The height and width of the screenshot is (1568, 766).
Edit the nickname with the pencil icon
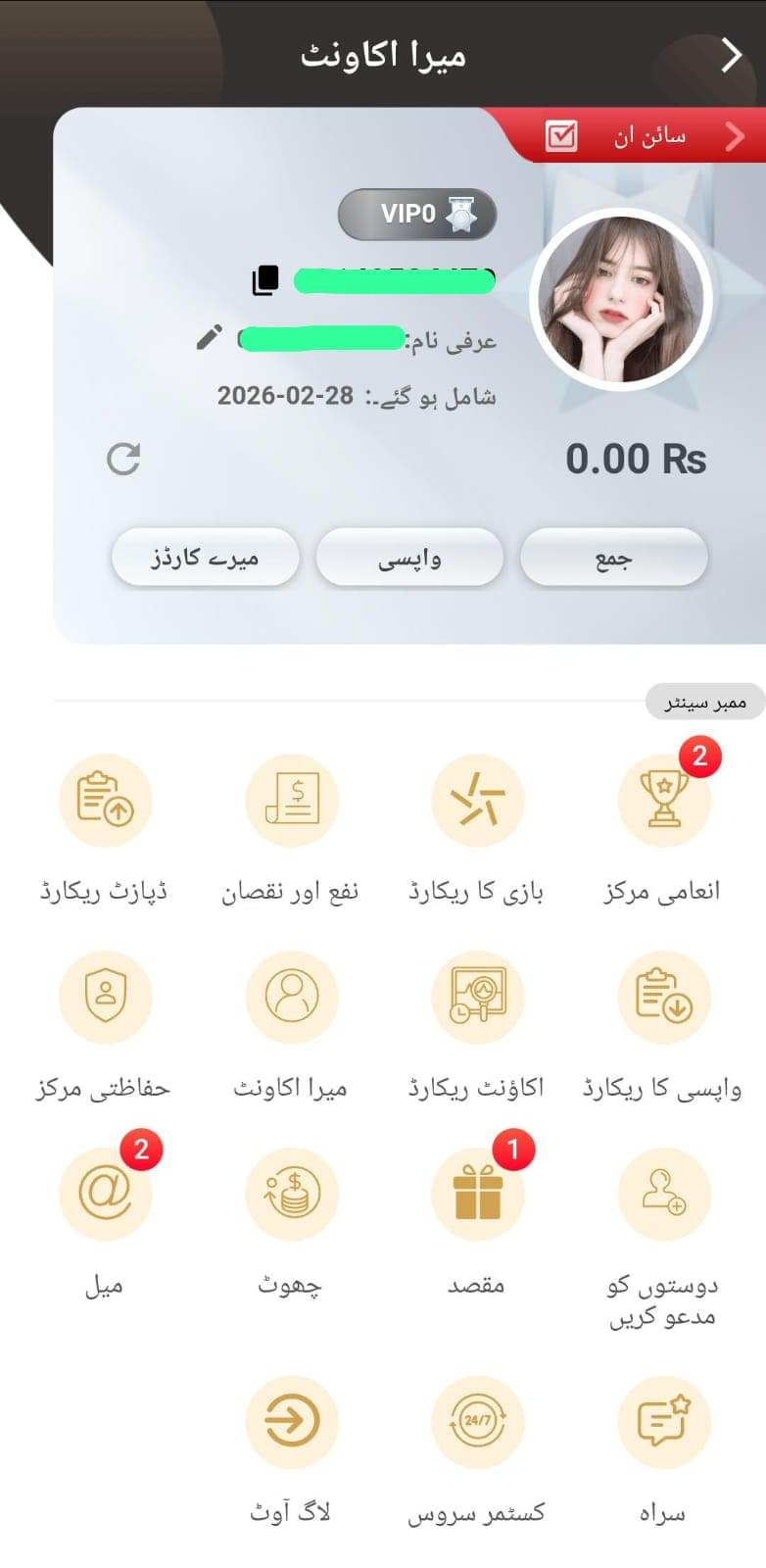(209, 338)
